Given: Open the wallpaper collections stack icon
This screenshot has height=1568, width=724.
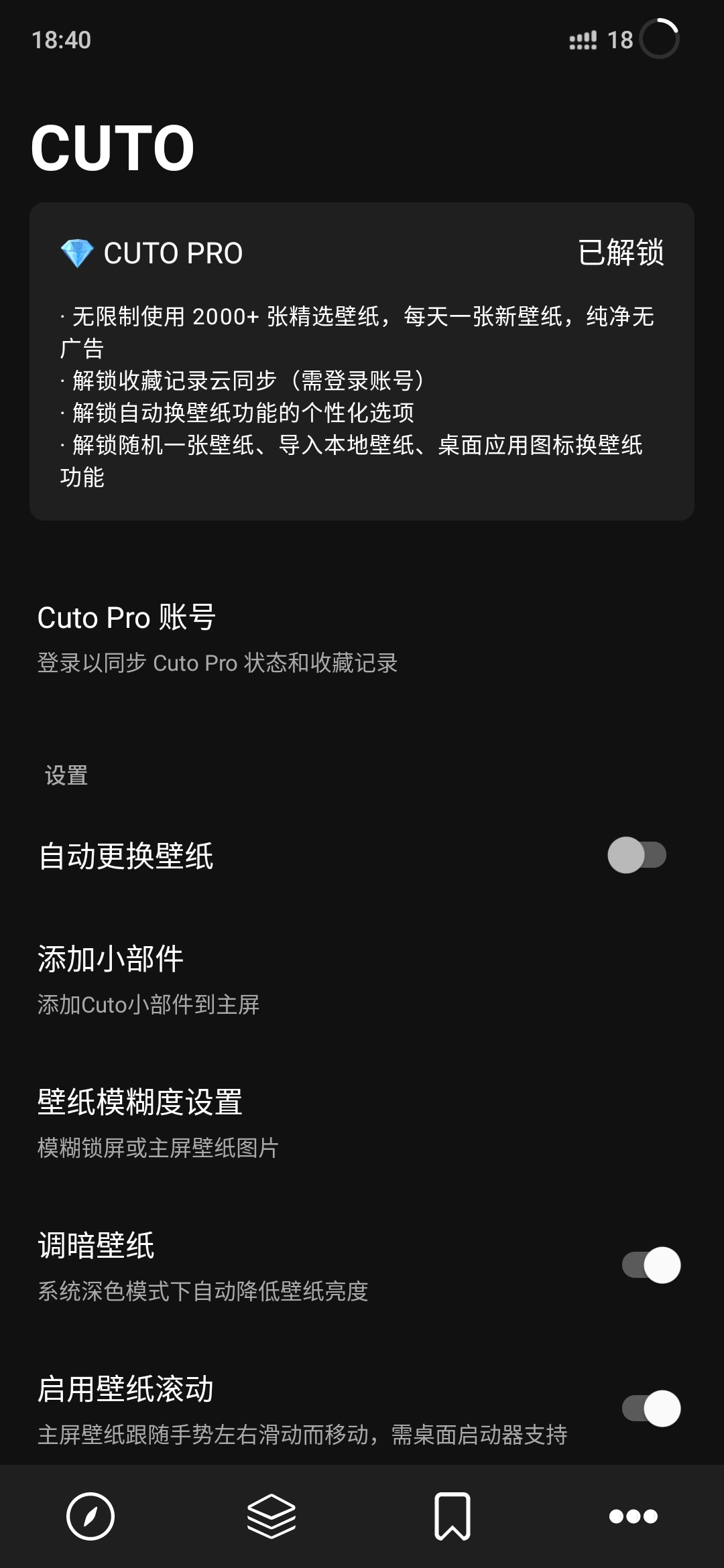Looking at the screenshot, I should [271, 1515].
